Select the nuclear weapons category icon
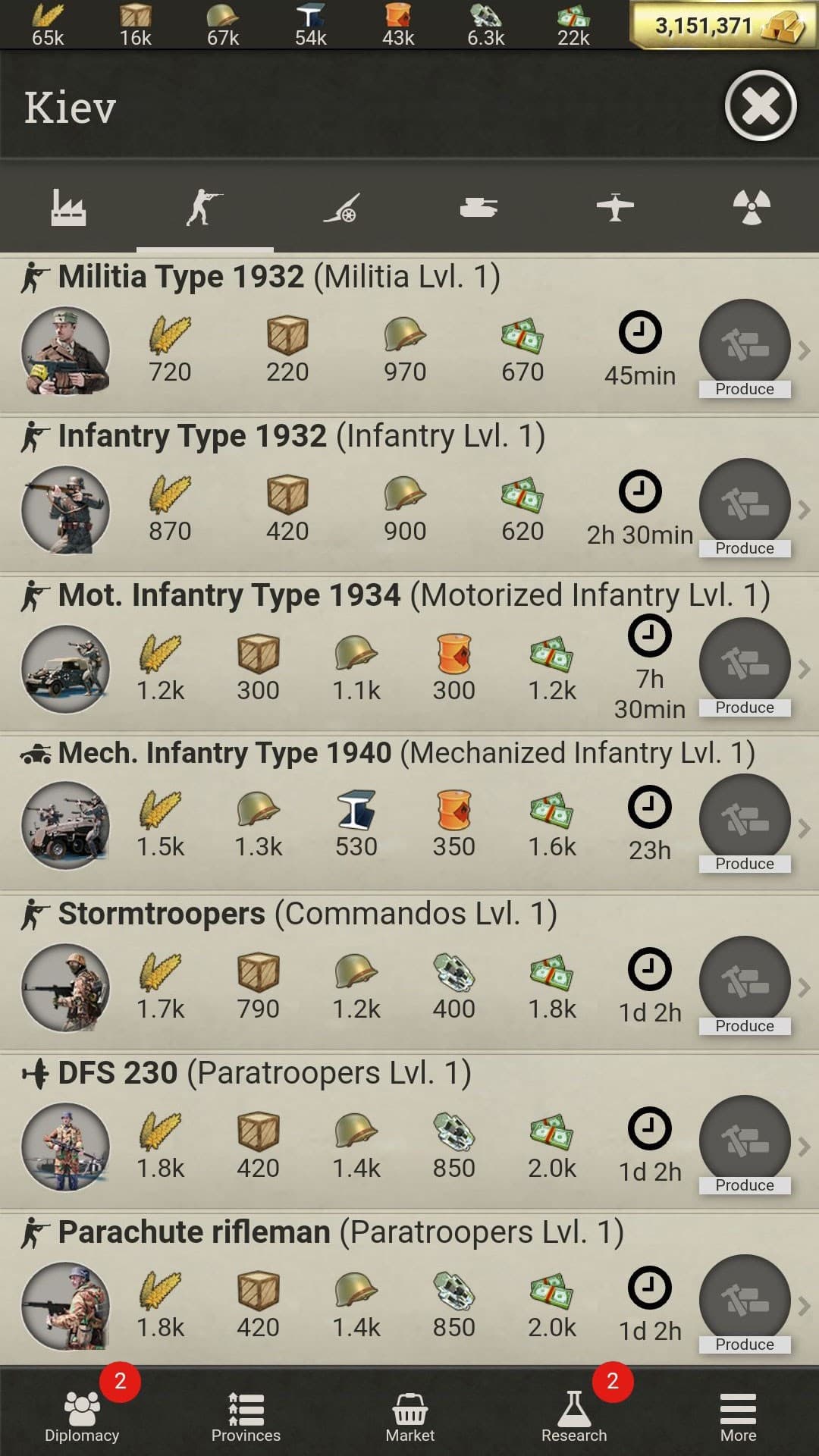The height and width of the screenshot is (1456, 819). [x=752, y=206]
